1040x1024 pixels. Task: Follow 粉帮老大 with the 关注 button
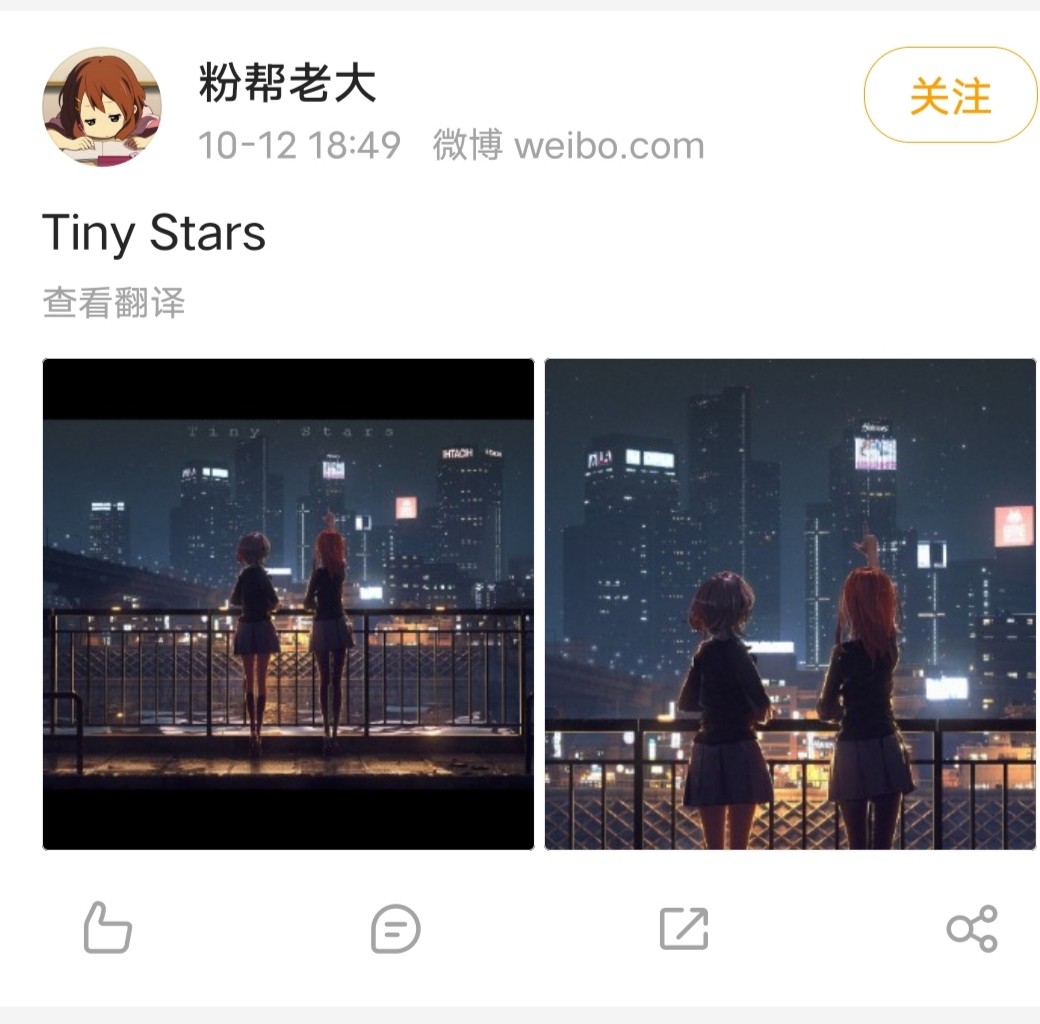949,96
